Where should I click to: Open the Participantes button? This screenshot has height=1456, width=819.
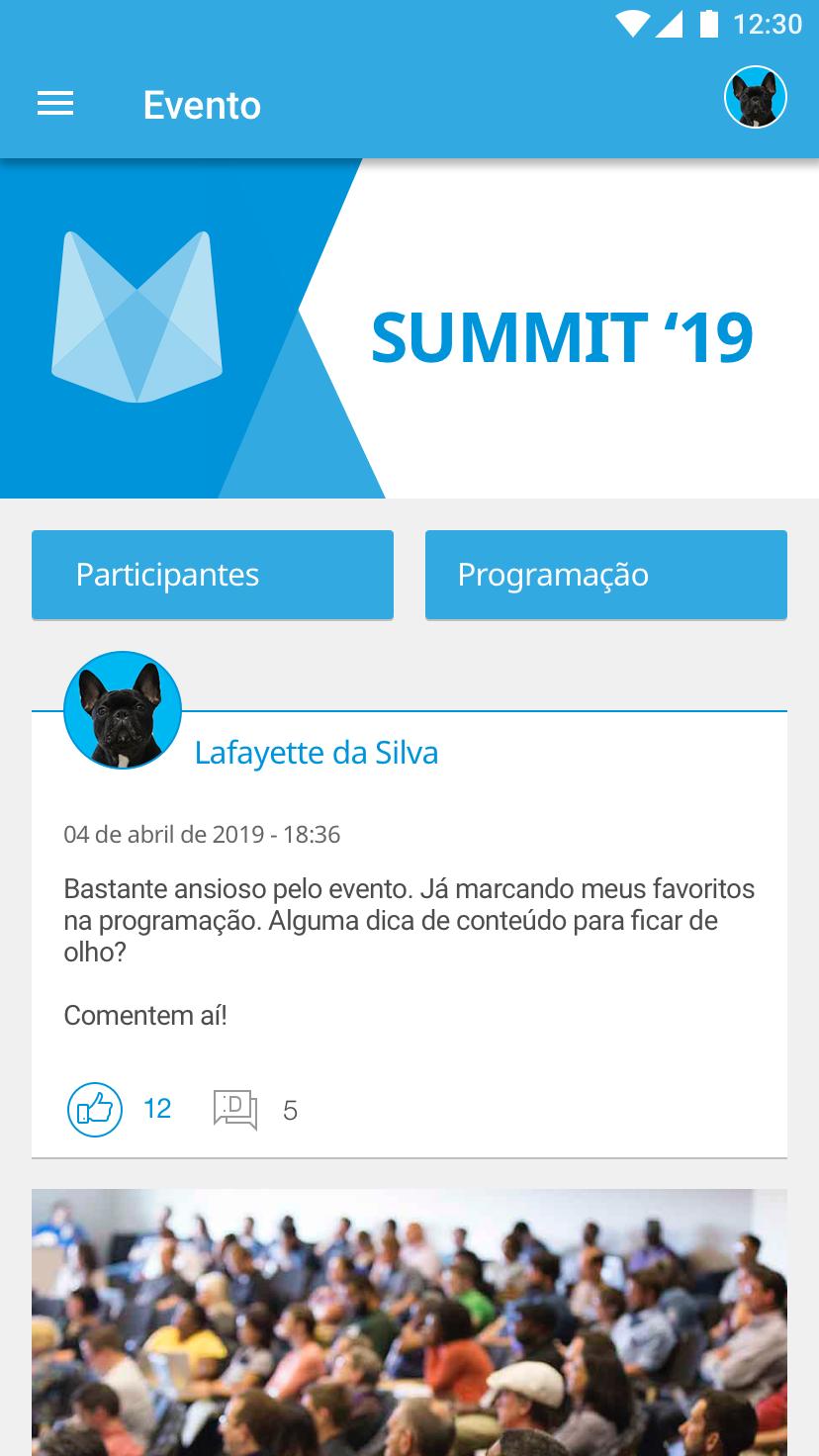(x=213, y=575)
